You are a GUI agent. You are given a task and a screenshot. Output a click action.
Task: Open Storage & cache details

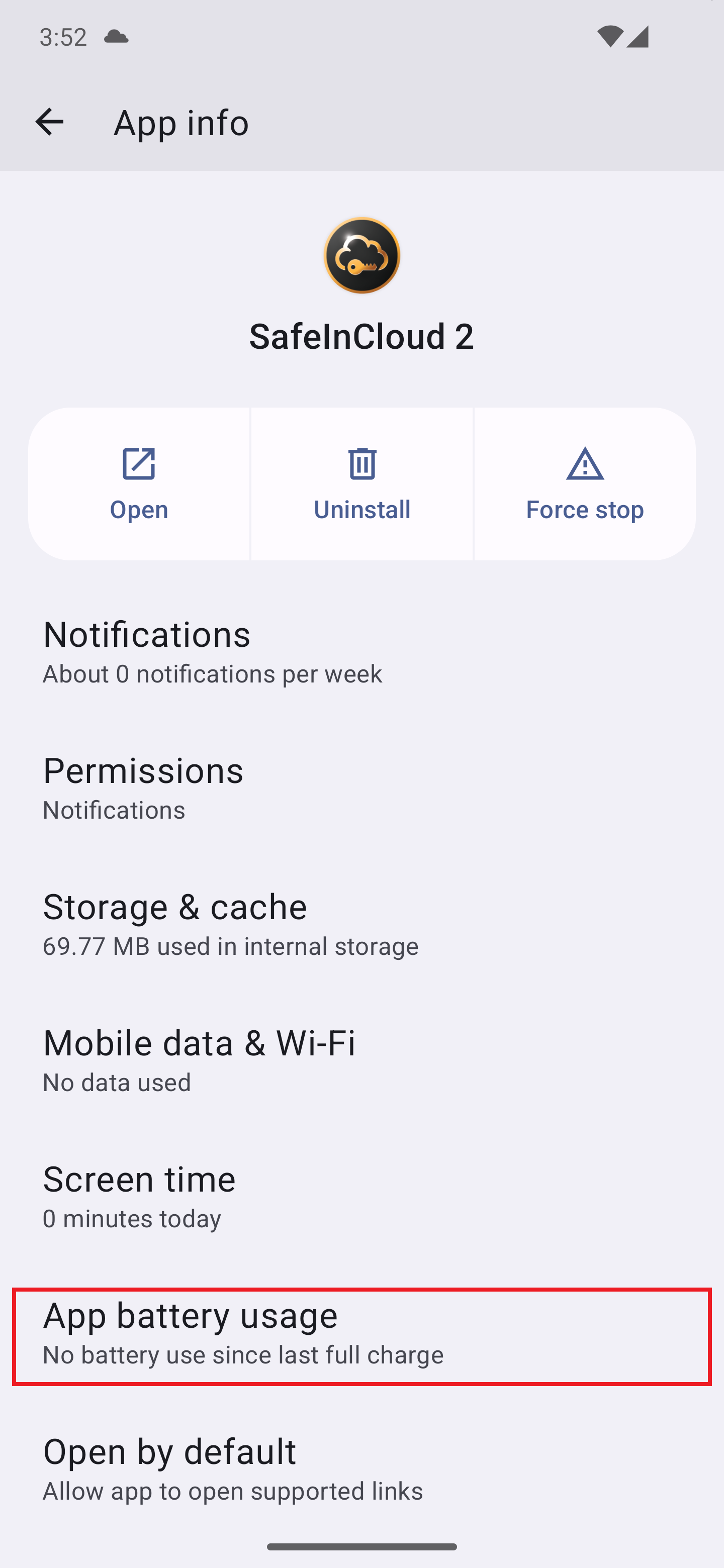[x=361, y=923]
